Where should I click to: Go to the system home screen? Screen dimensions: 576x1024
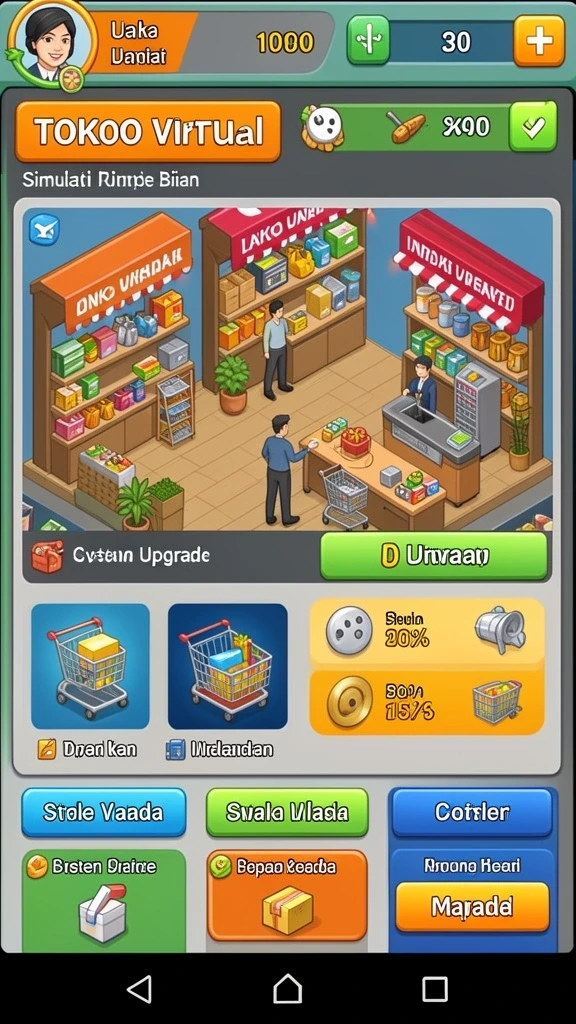coord(287,989)
